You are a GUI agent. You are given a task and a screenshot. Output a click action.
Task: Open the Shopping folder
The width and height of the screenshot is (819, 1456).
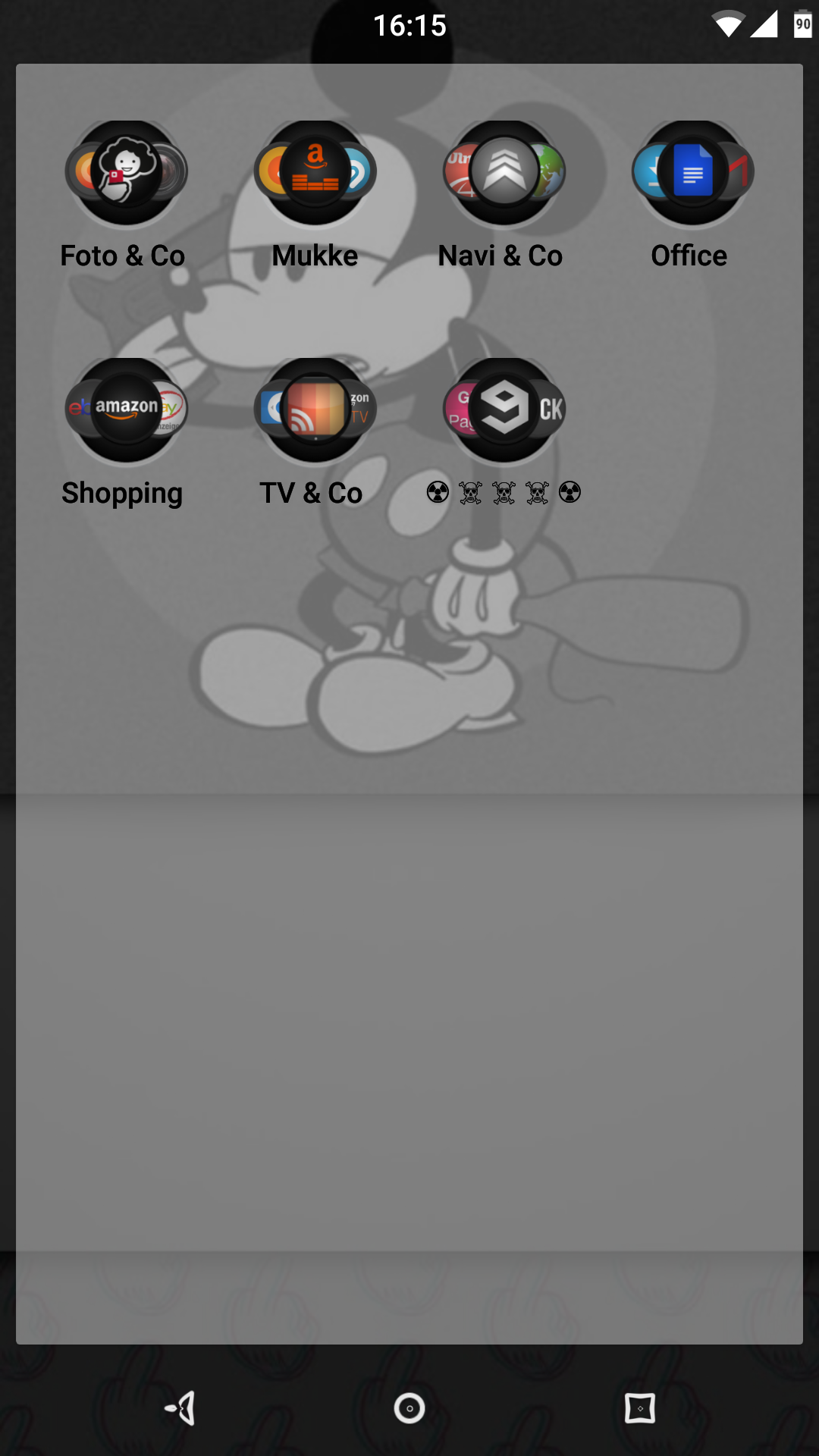[x=126, y=410]
